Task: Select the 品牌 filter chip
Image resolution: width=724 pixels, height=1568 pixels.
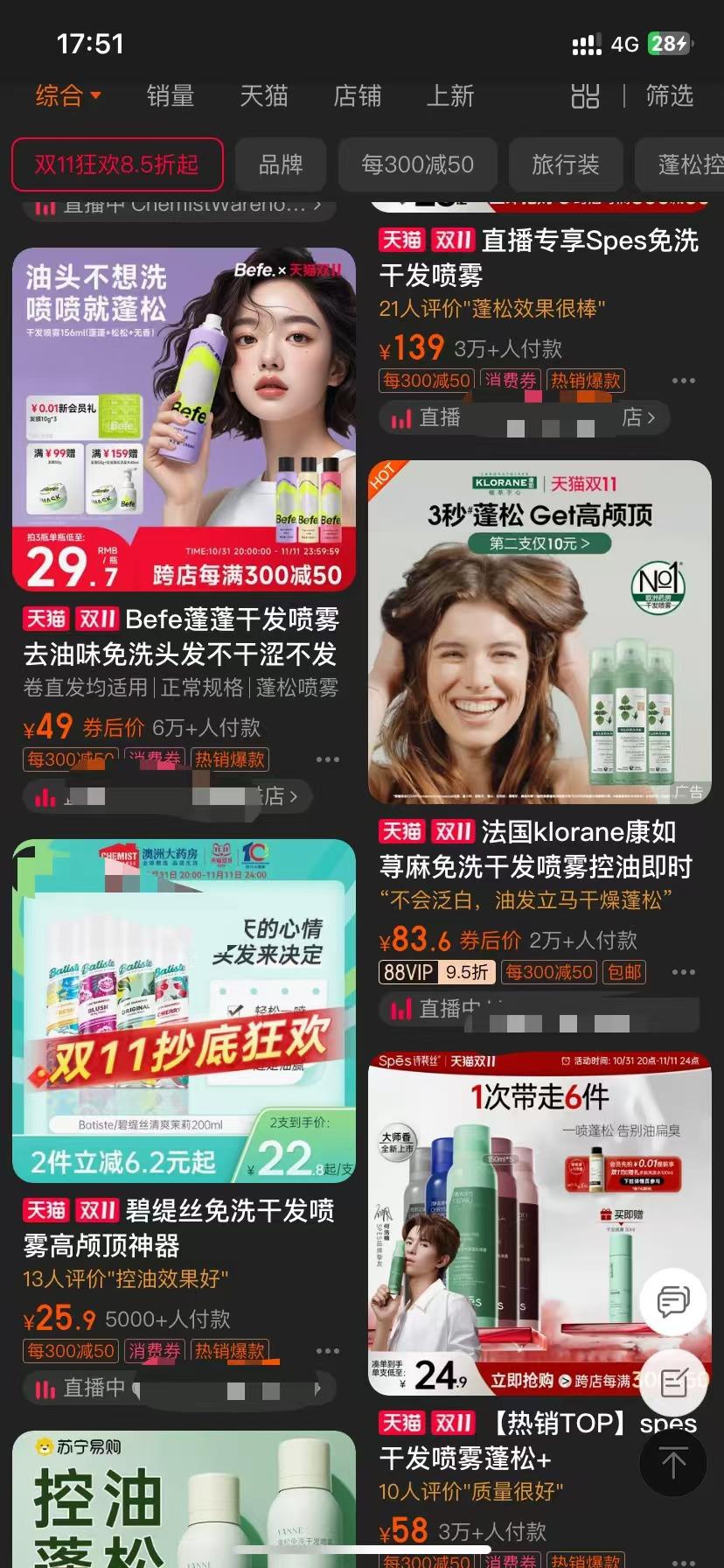Action: (281, 164)
